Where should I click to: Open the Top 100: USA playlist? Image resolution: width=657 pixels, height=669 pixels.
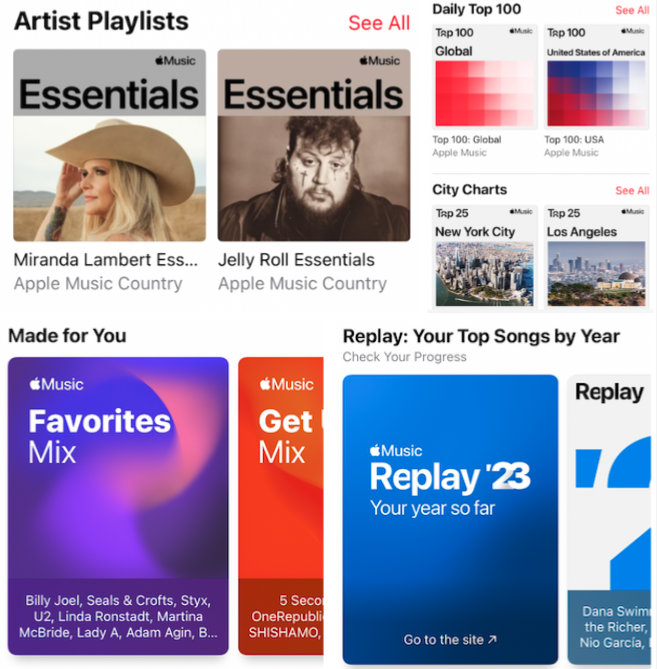[596, 78]
